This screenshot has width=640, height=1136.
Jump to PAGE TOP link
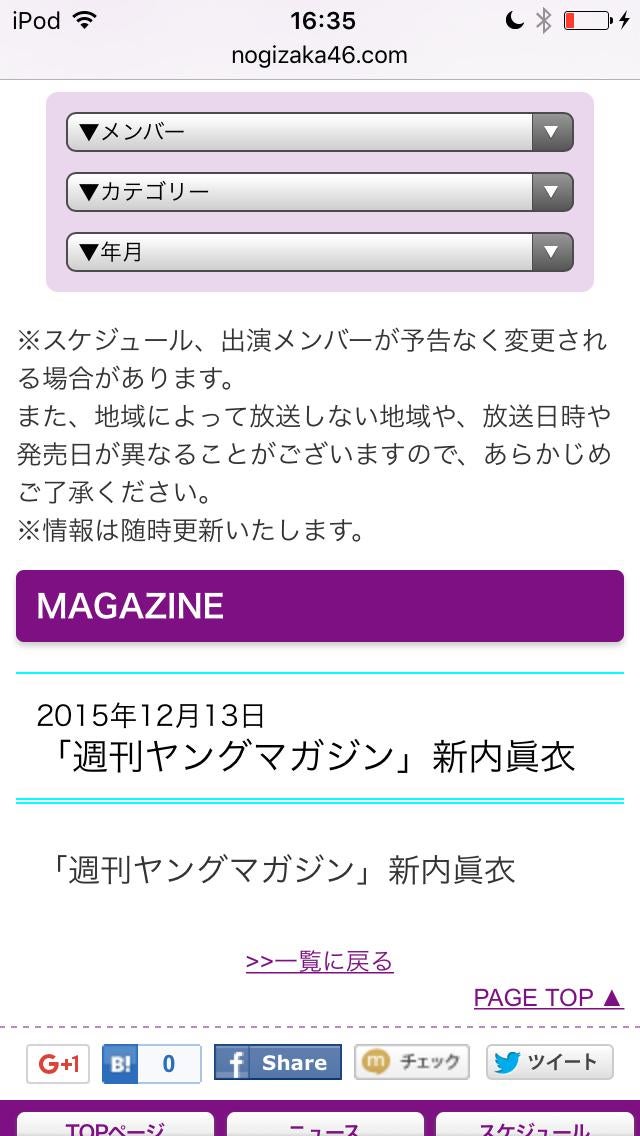tap(548, 998)
